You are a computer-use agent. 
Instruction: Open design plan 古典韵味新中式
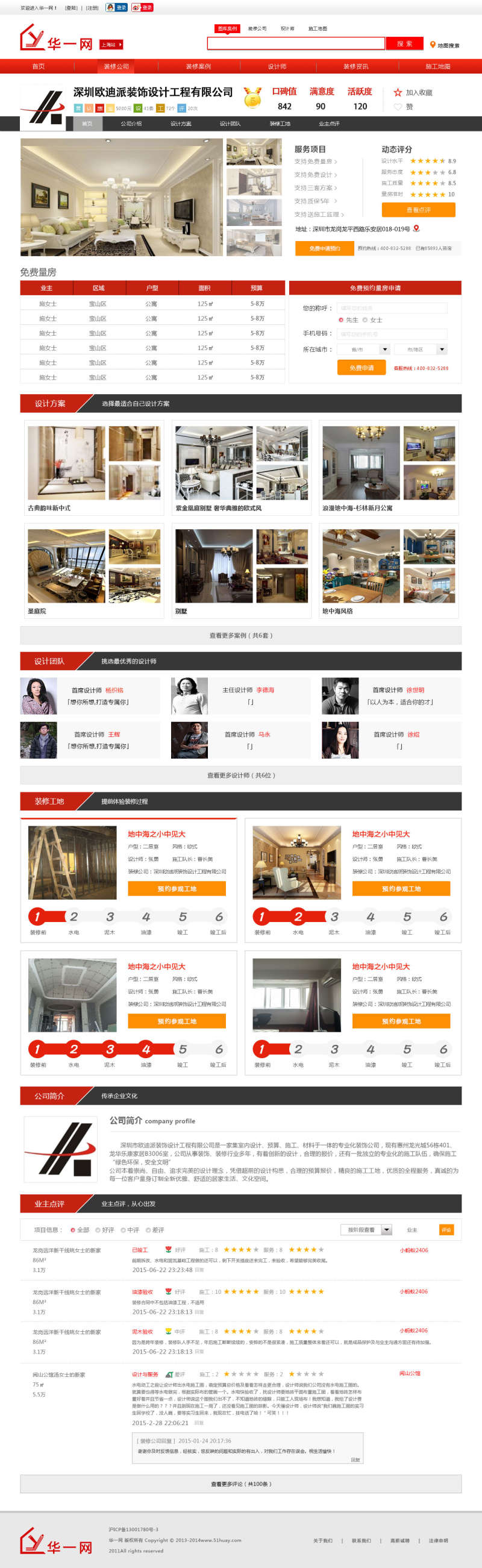[x=94, y=468]
